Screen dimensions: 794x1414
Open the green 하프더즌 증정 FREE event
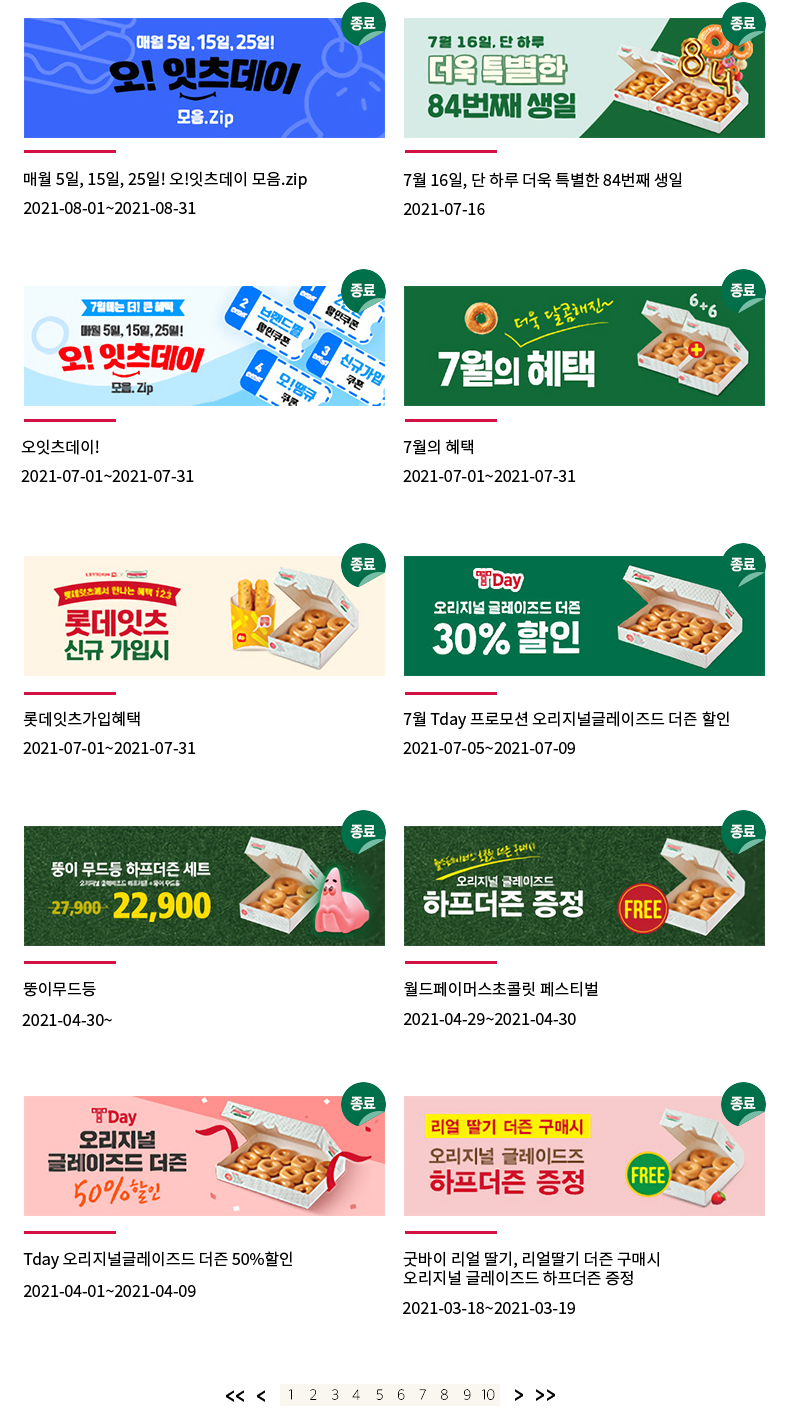pos(584,886)
